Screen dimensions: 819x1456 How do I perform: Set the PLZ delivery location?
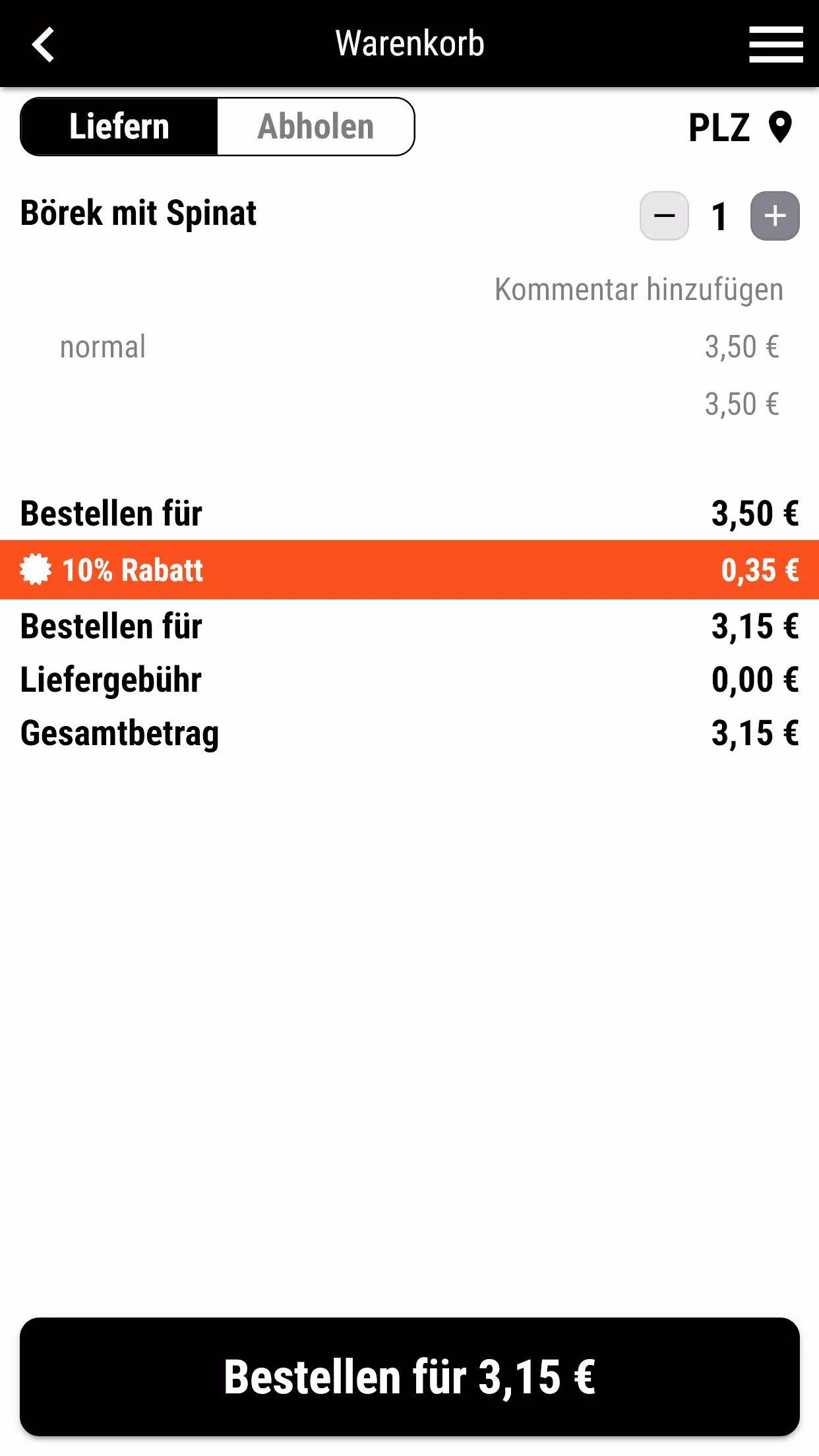tap(740, 127)
